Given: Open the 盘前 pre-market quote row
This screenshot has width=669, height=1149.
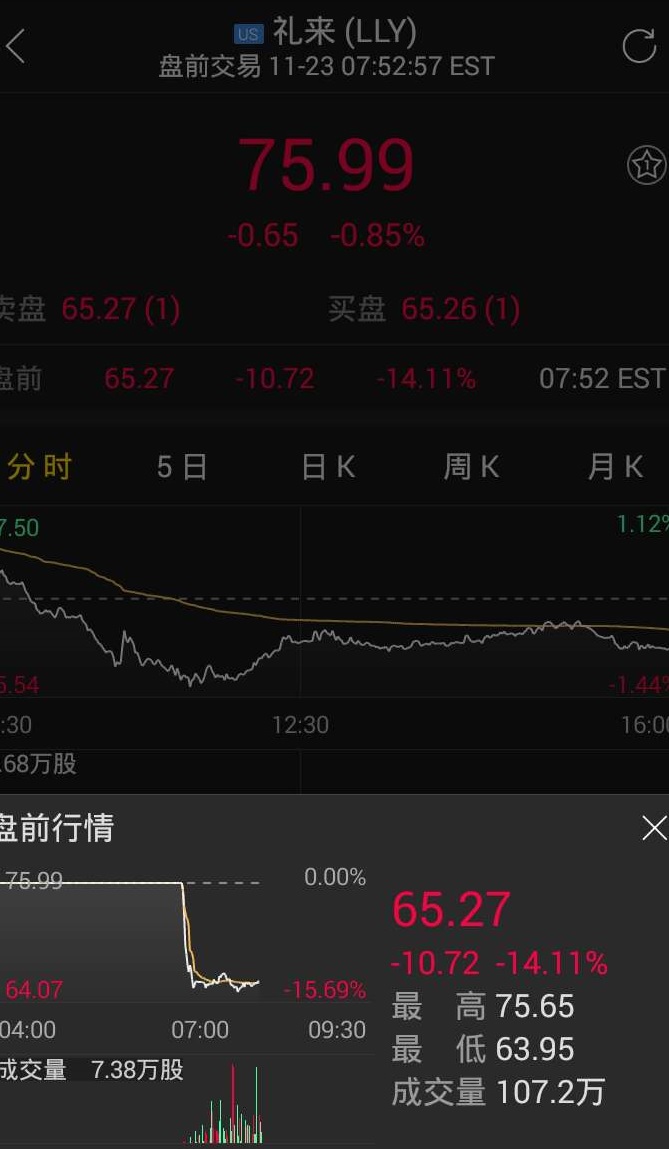Looking at the screenshot, I should (334, 379).
